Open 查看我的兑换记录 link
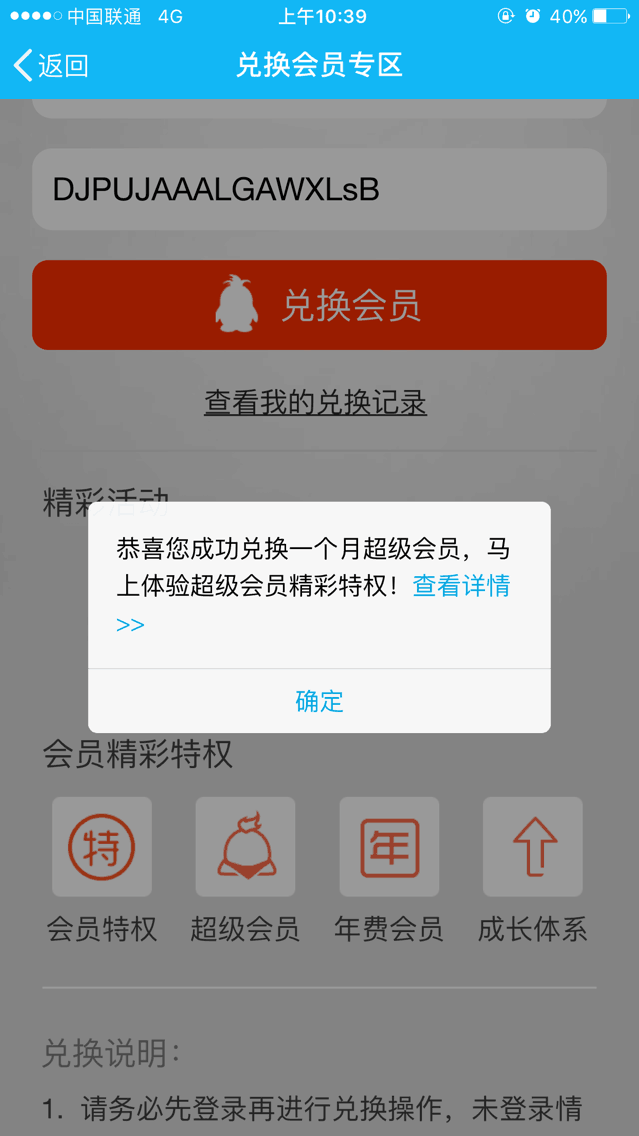This screenshot has width=639, height=1136. pos(315,402)
